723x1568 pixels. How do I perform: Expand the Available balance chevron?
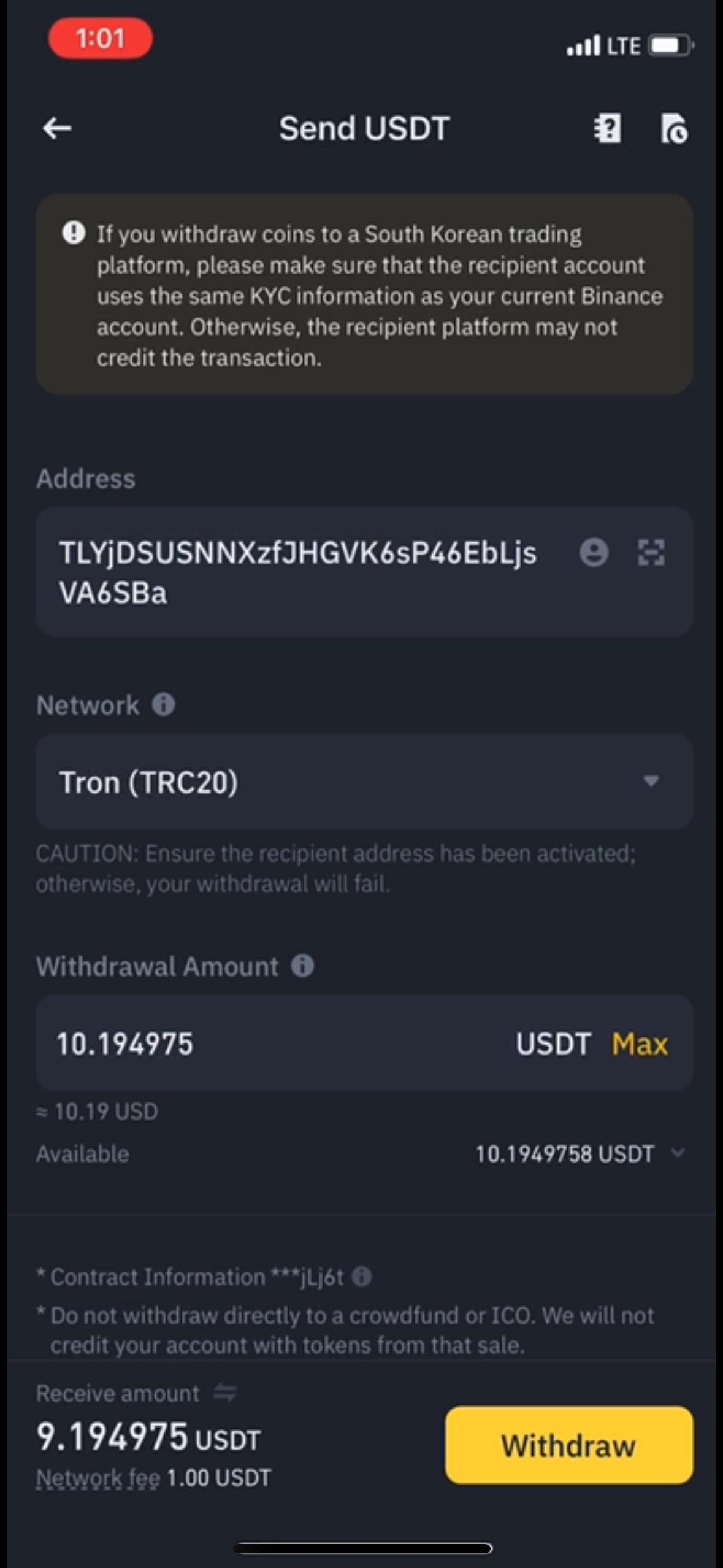coord(678,1153)
